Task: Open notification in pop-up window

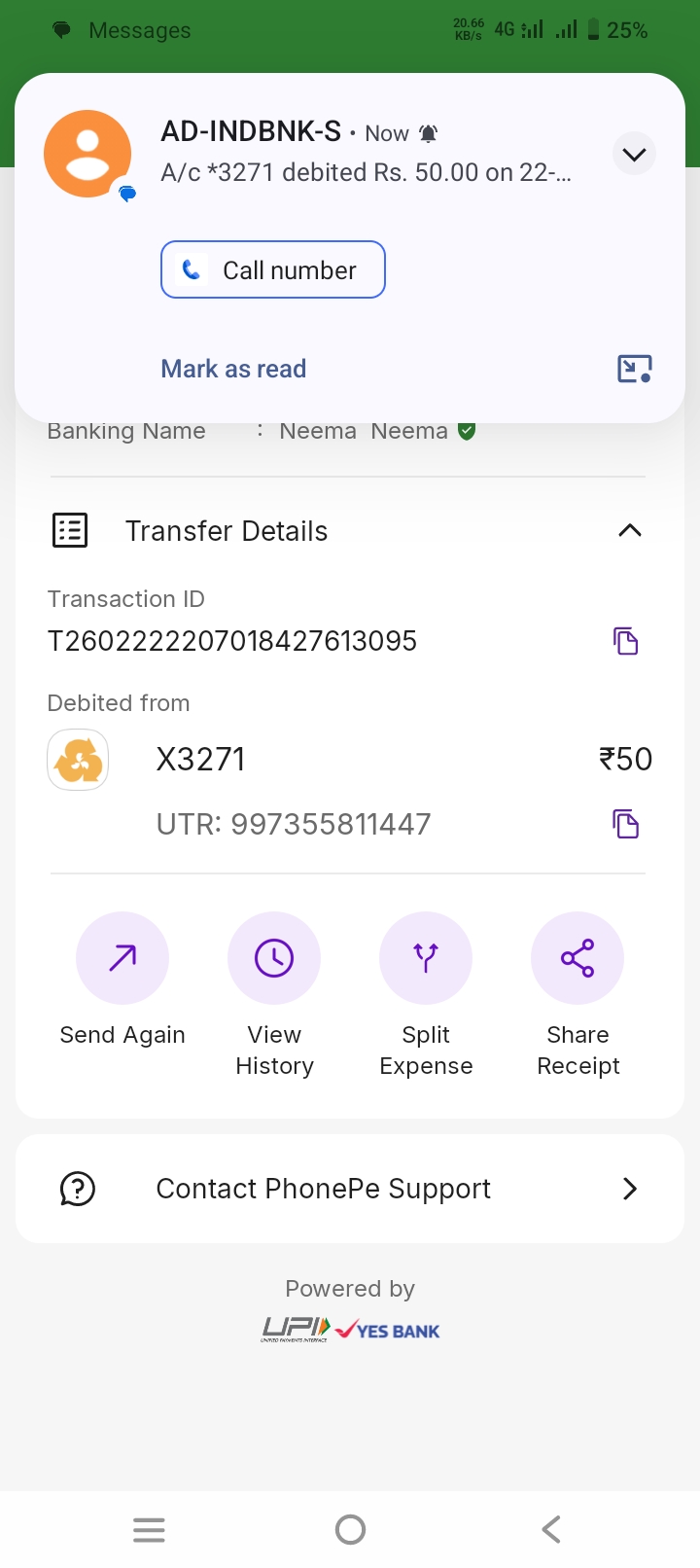Action: (x=634, y=369)
